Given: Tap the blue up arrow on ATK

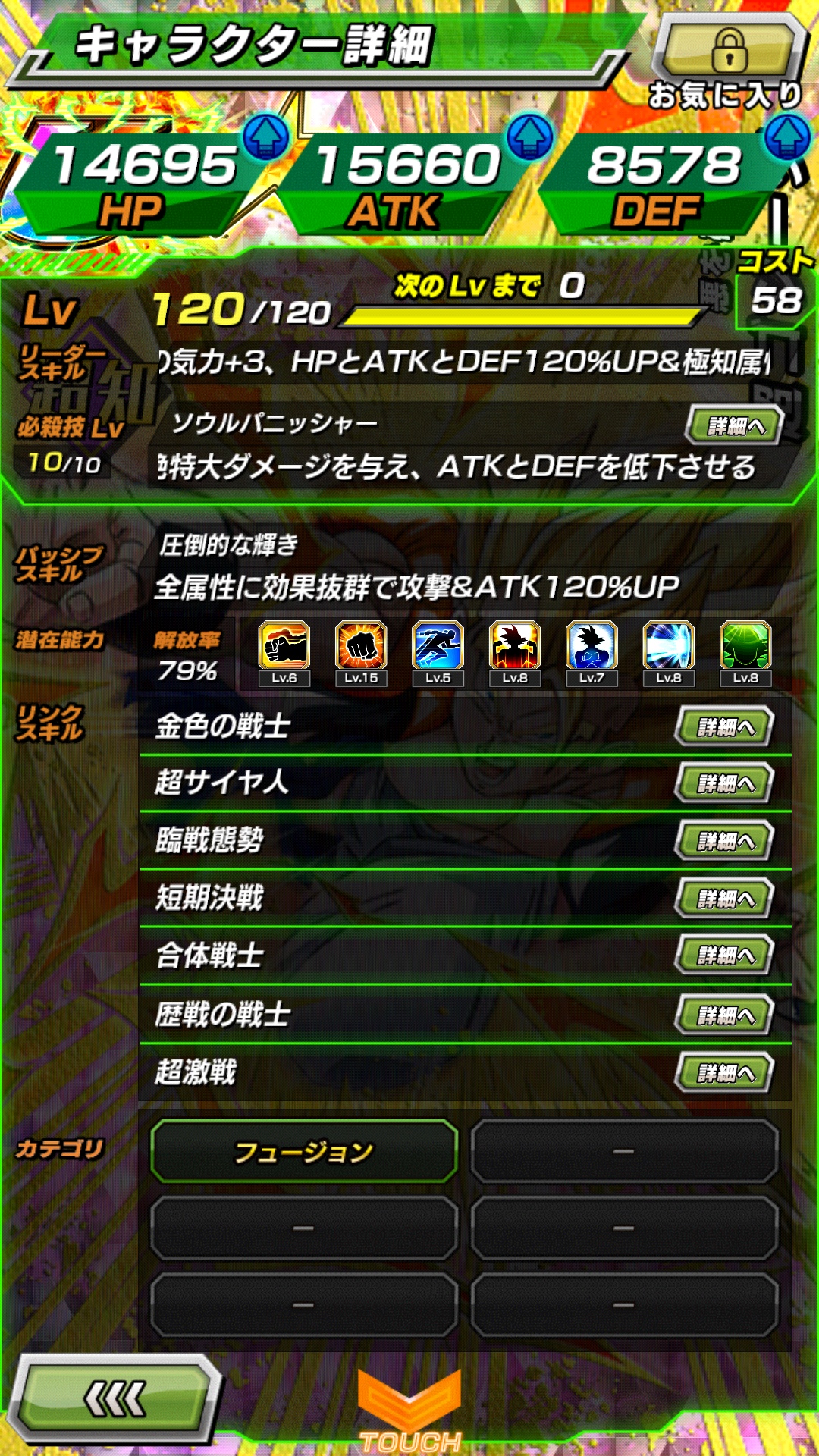Looking at the screenshot, I should pos(530,137).
